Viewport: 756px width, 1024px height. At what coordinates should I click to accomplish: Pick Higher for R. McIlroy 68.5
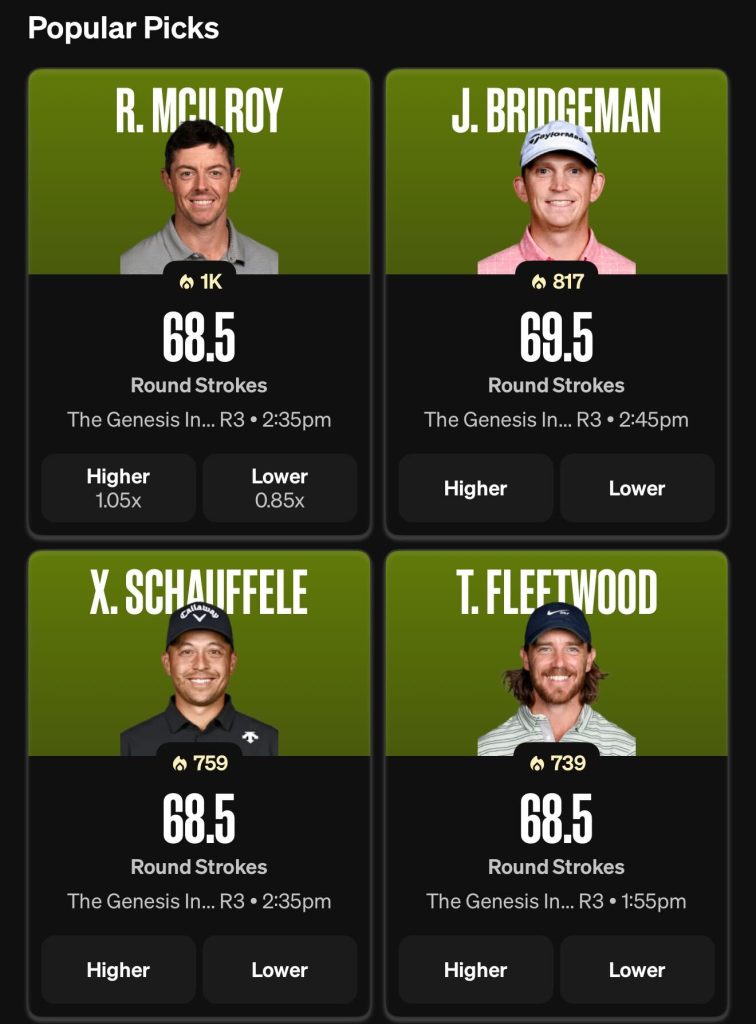point(118,488)
